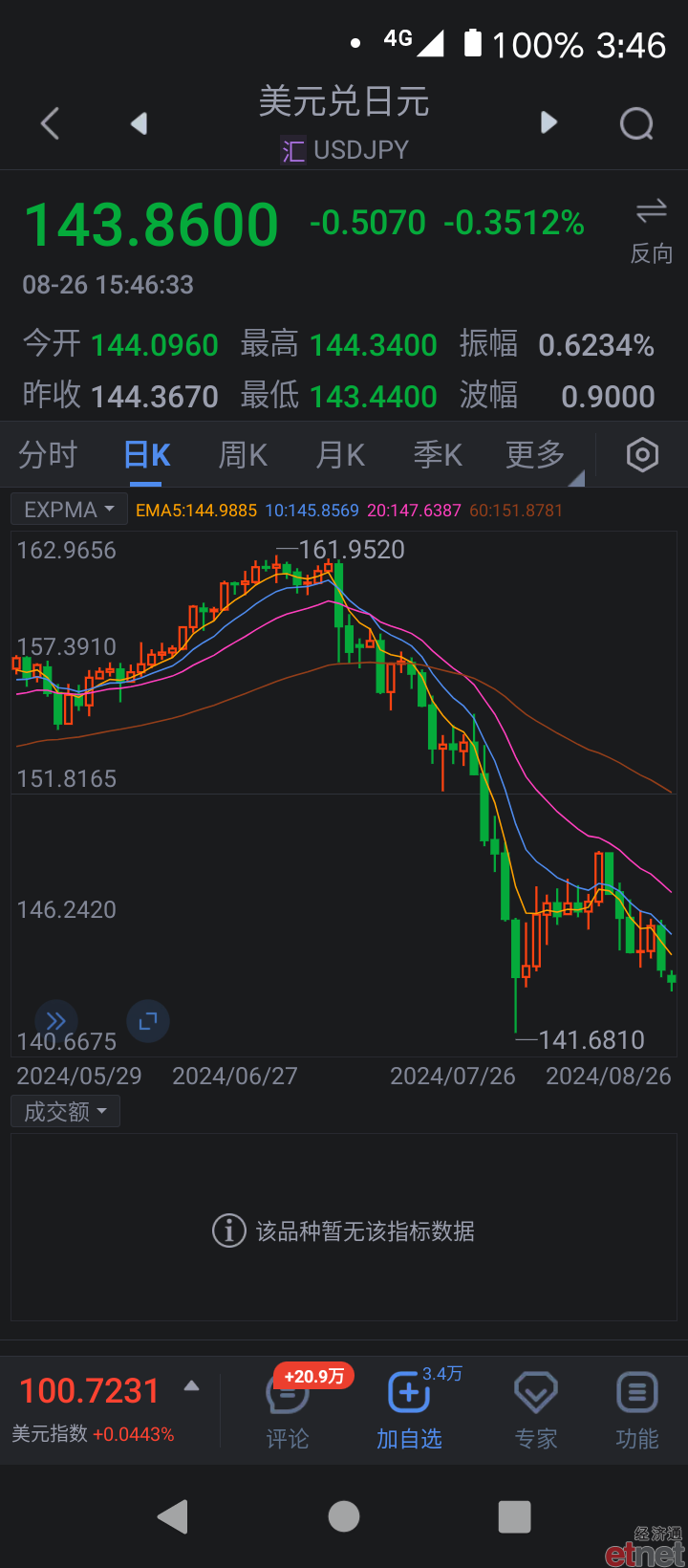
Task: Expand the 更多 chart period options
Action: pyautogui.click(x=537, y=455)
